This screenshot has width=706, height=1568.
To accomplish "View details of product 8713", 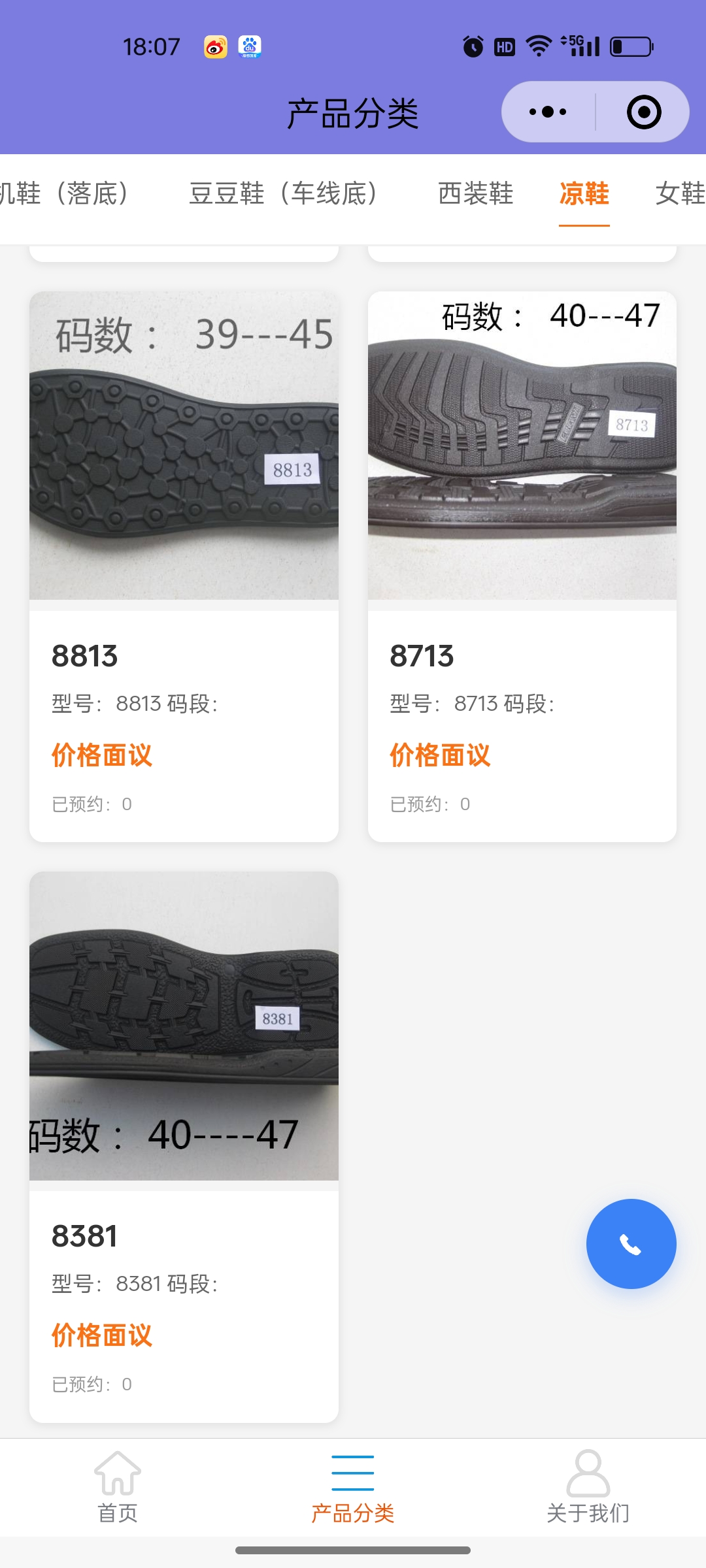I will click(x=522, y=566).
